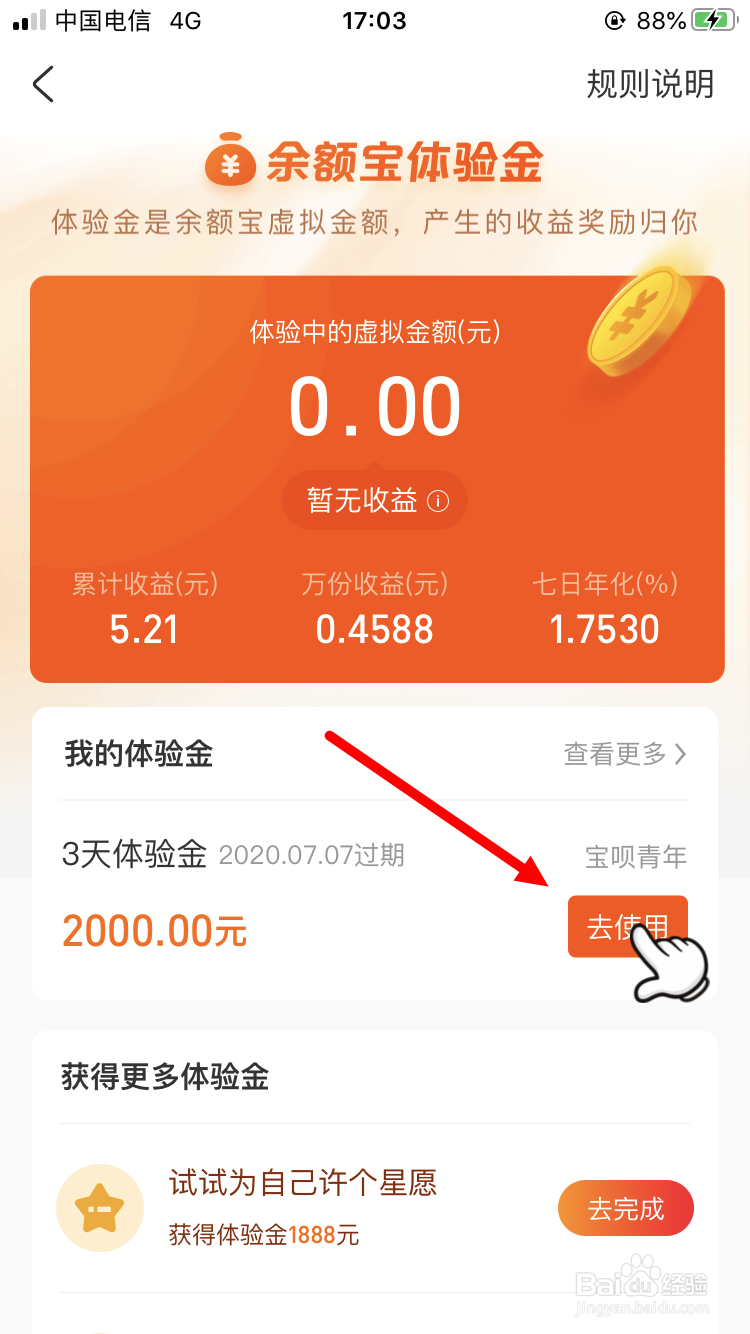Screen dimensions: 750x1334
Task: Tap the back arrow at top left
Action: pyautogui.click(x=42, y=84)
